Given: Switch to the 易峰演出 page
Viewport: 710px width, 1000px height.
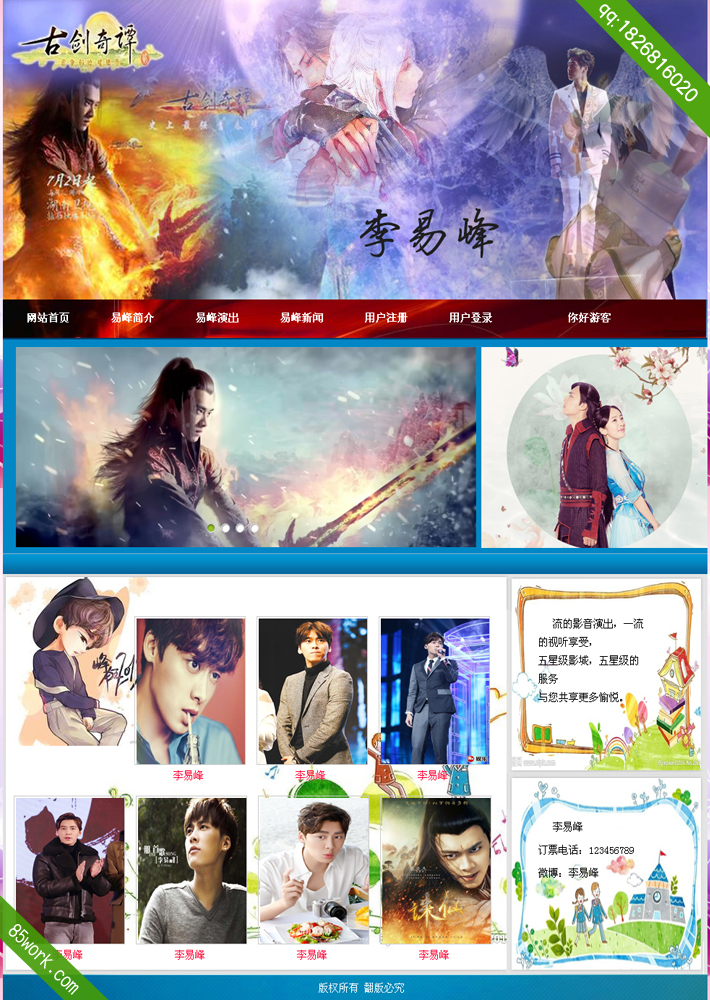Looking at the screenshot, I should [217, 318].
